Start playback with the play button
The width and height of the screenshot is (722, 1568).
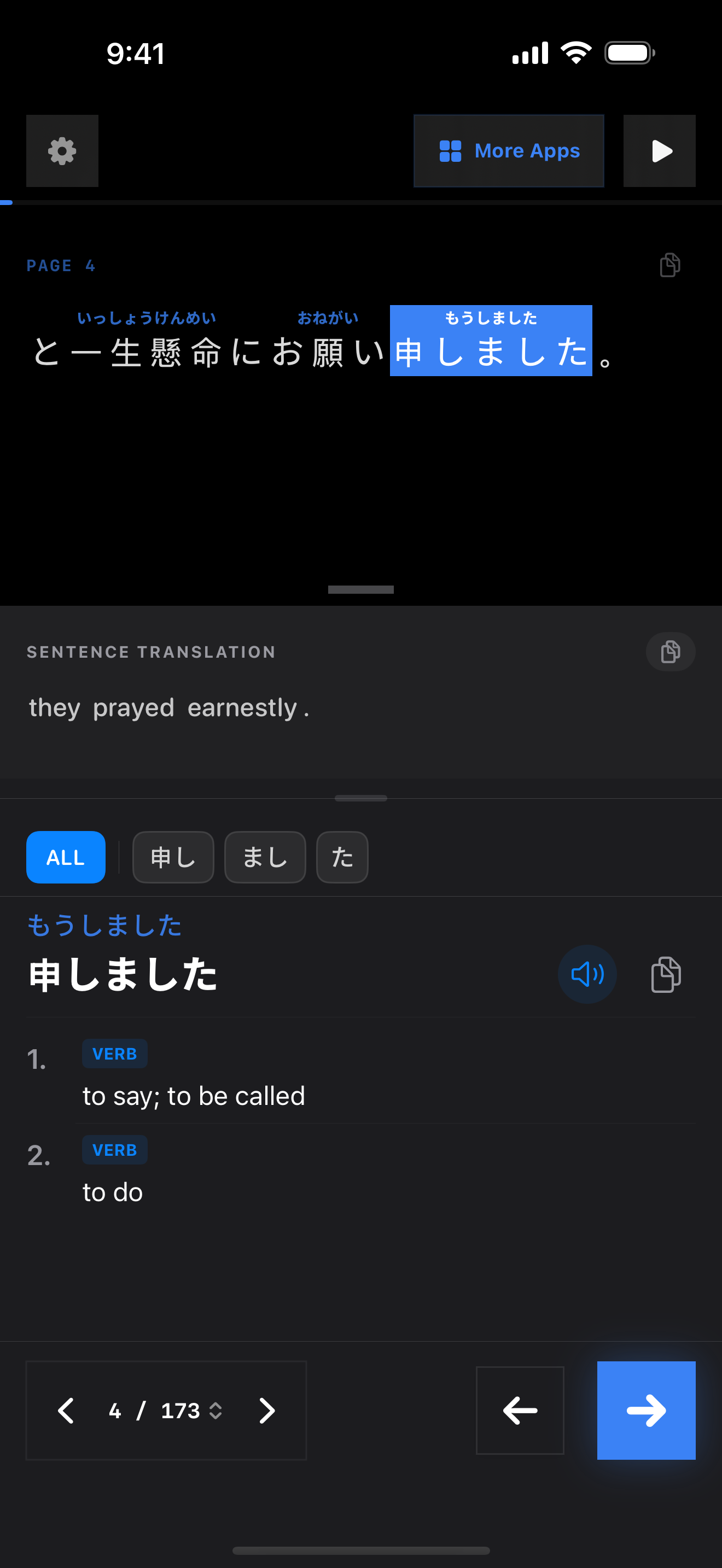tap(659, 151)
